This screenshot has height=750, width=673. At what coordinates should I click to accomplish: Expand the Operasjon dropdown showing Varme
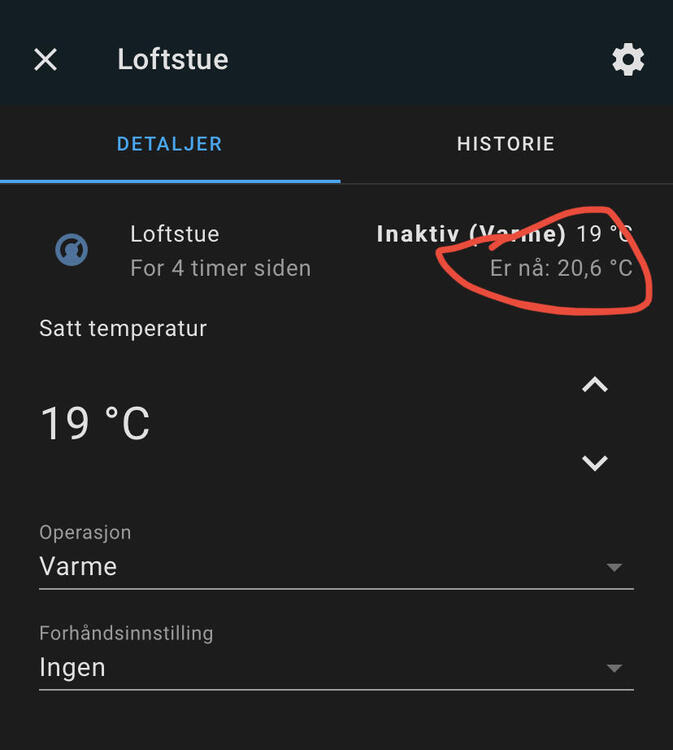(336, 566)
